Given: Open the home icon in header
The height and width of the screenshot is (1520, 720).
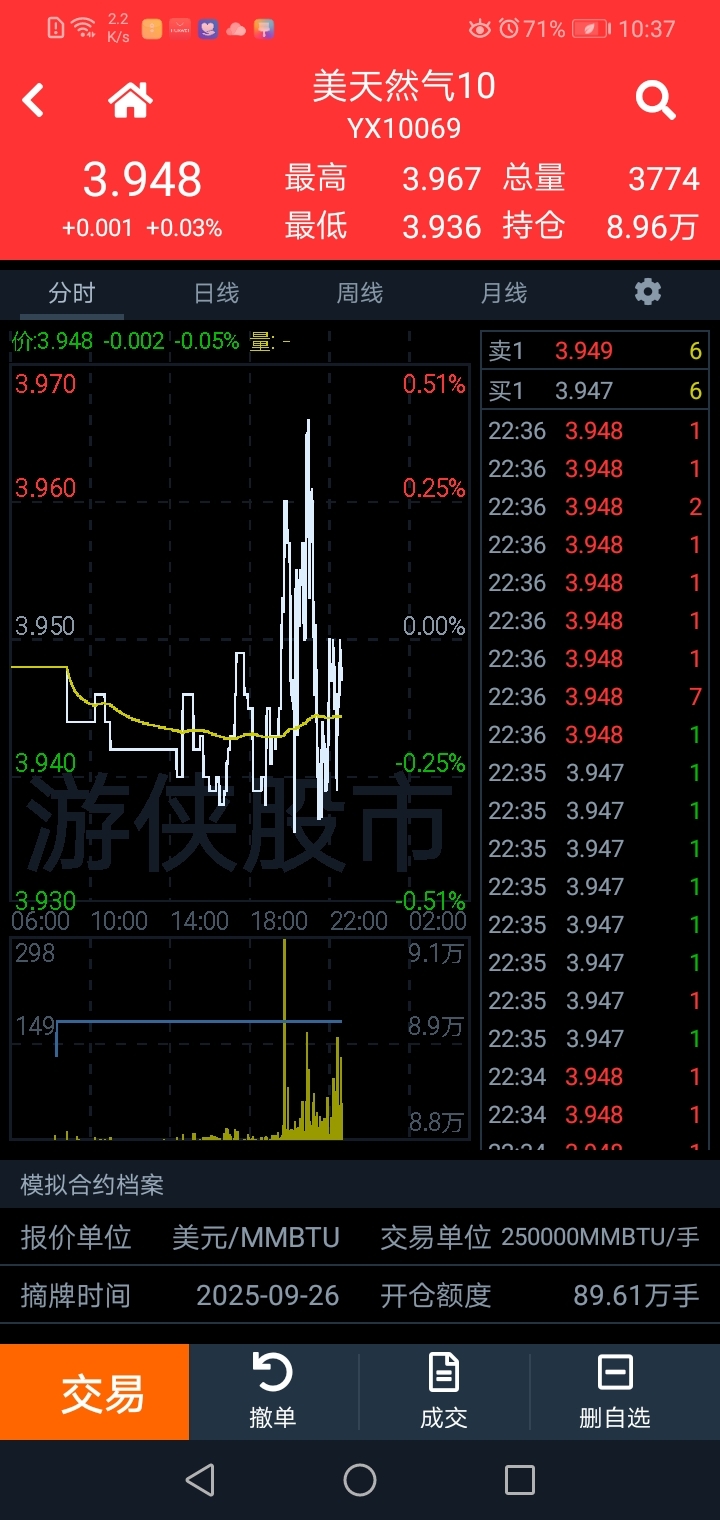Looking at the screenshot, I should coord(130,100).
